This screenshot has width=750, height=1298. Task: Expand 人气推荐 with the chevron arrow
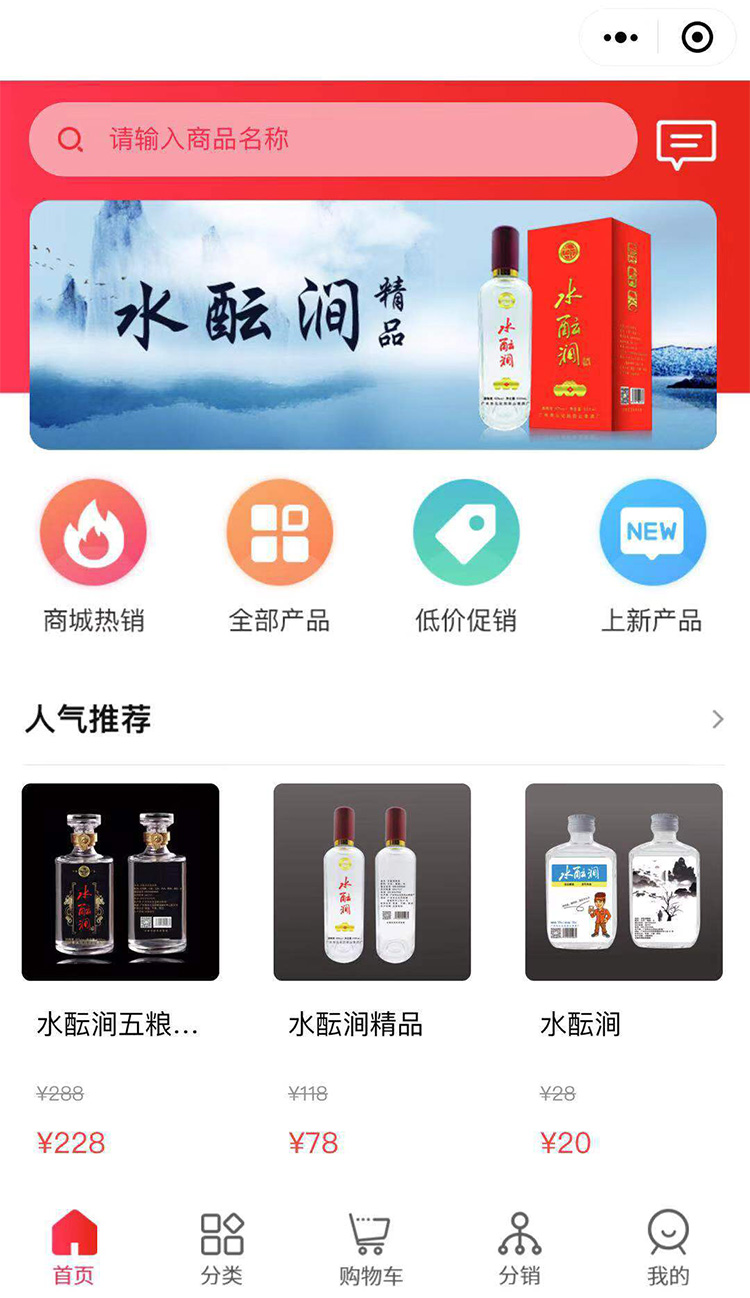coord(717,719)
